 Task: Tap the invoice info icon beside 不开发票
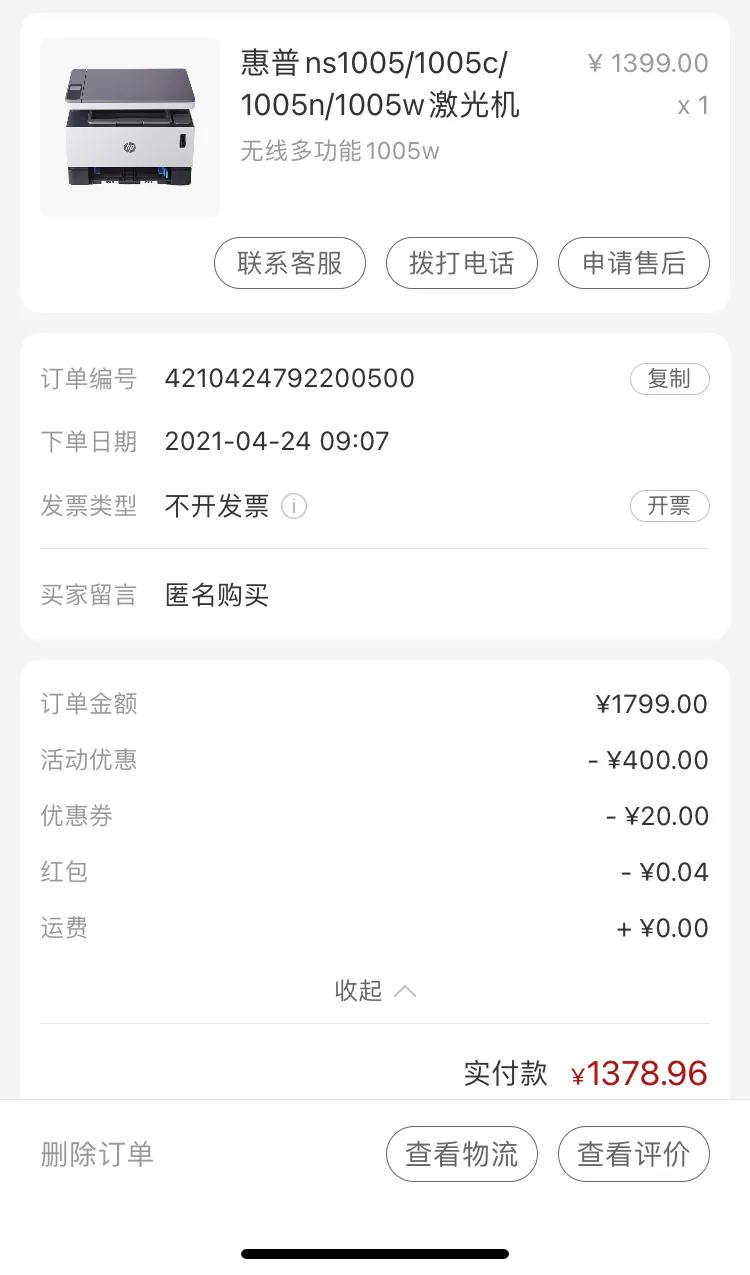(x=292, y=507)
